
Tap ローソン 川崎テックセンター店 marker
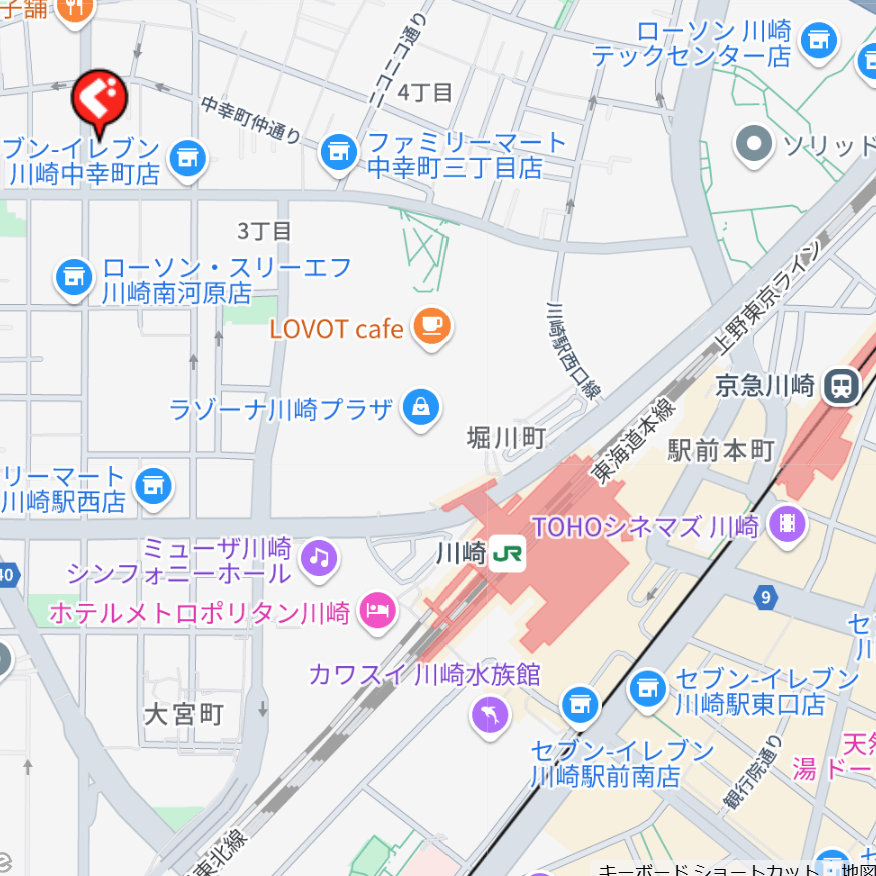819,41
